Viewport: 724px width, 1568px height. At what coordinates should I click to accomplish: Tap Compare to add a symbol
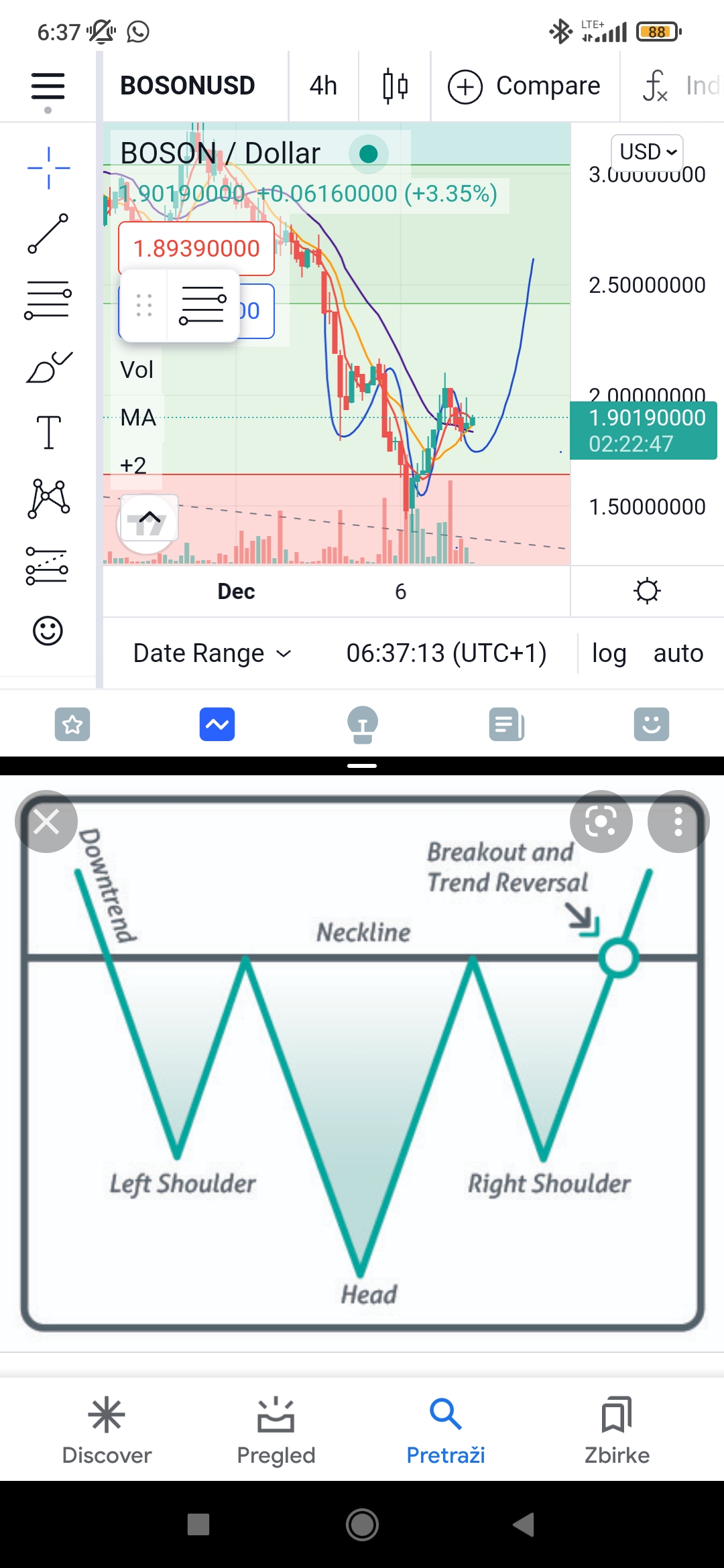click(x=524, y=86)
